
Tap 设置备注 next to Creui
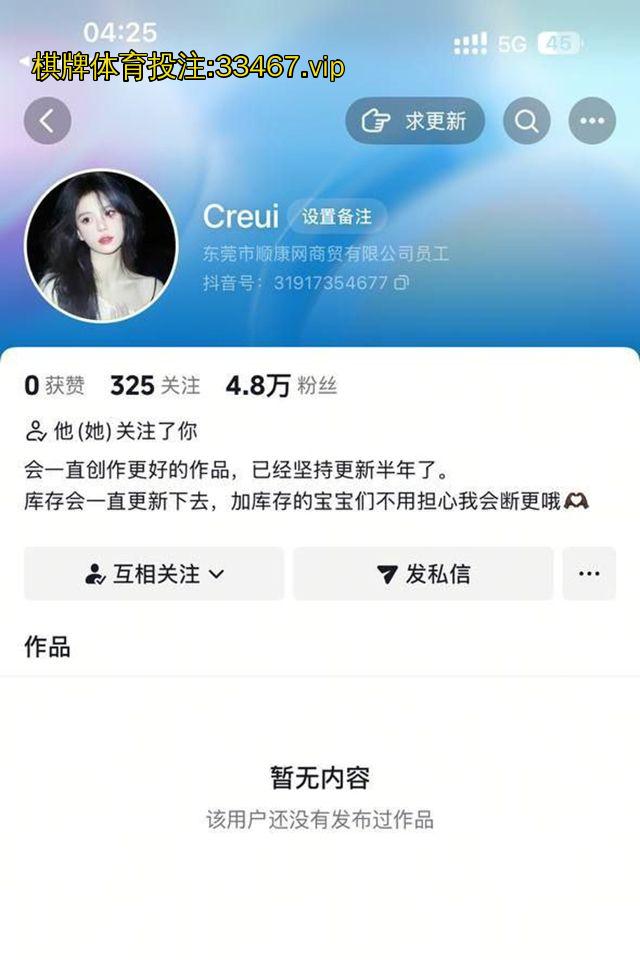pos(337,217)
